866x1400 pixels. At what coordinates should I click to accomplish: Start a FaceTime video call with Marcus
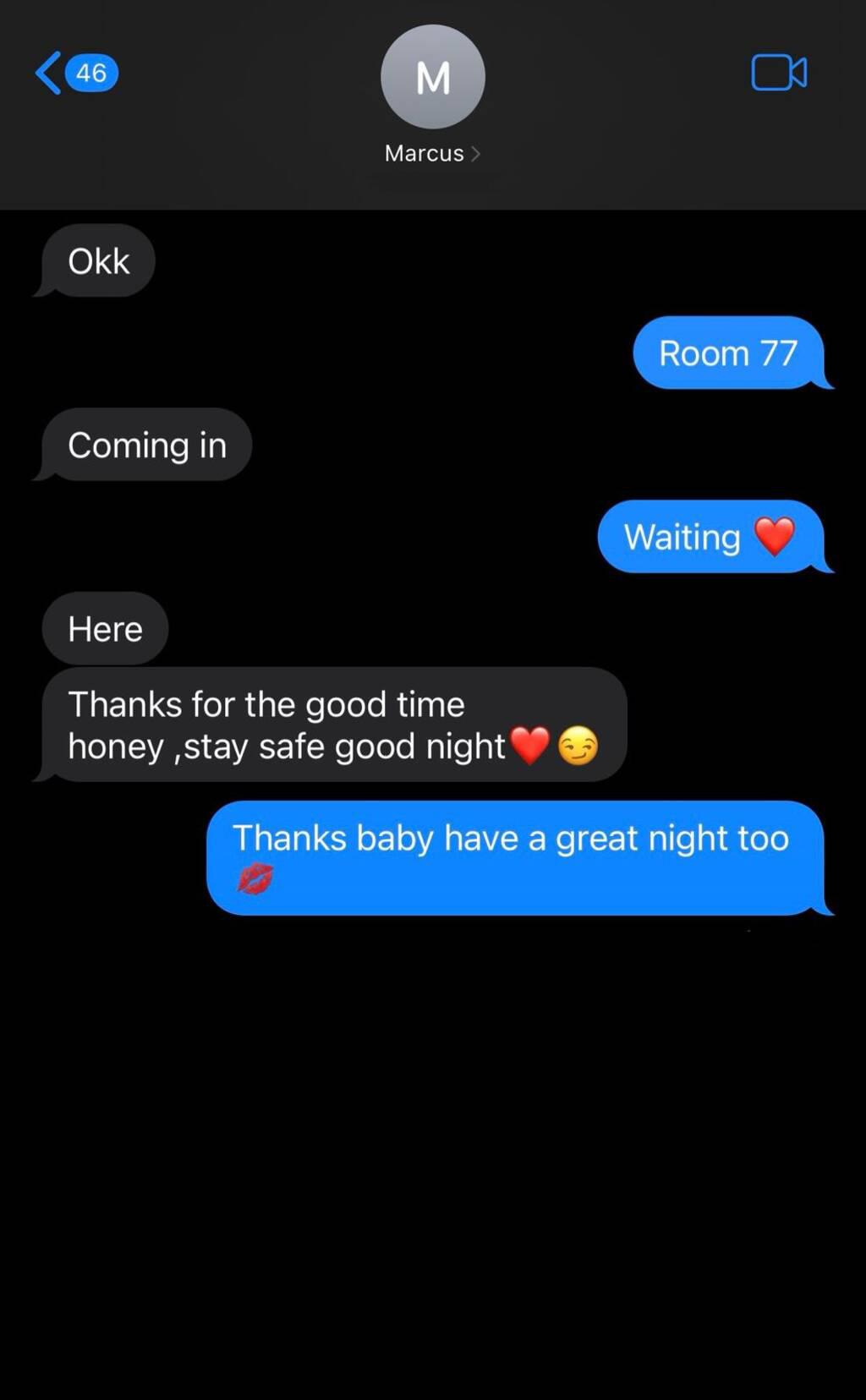pyautogui.click(x=778, y=73)
